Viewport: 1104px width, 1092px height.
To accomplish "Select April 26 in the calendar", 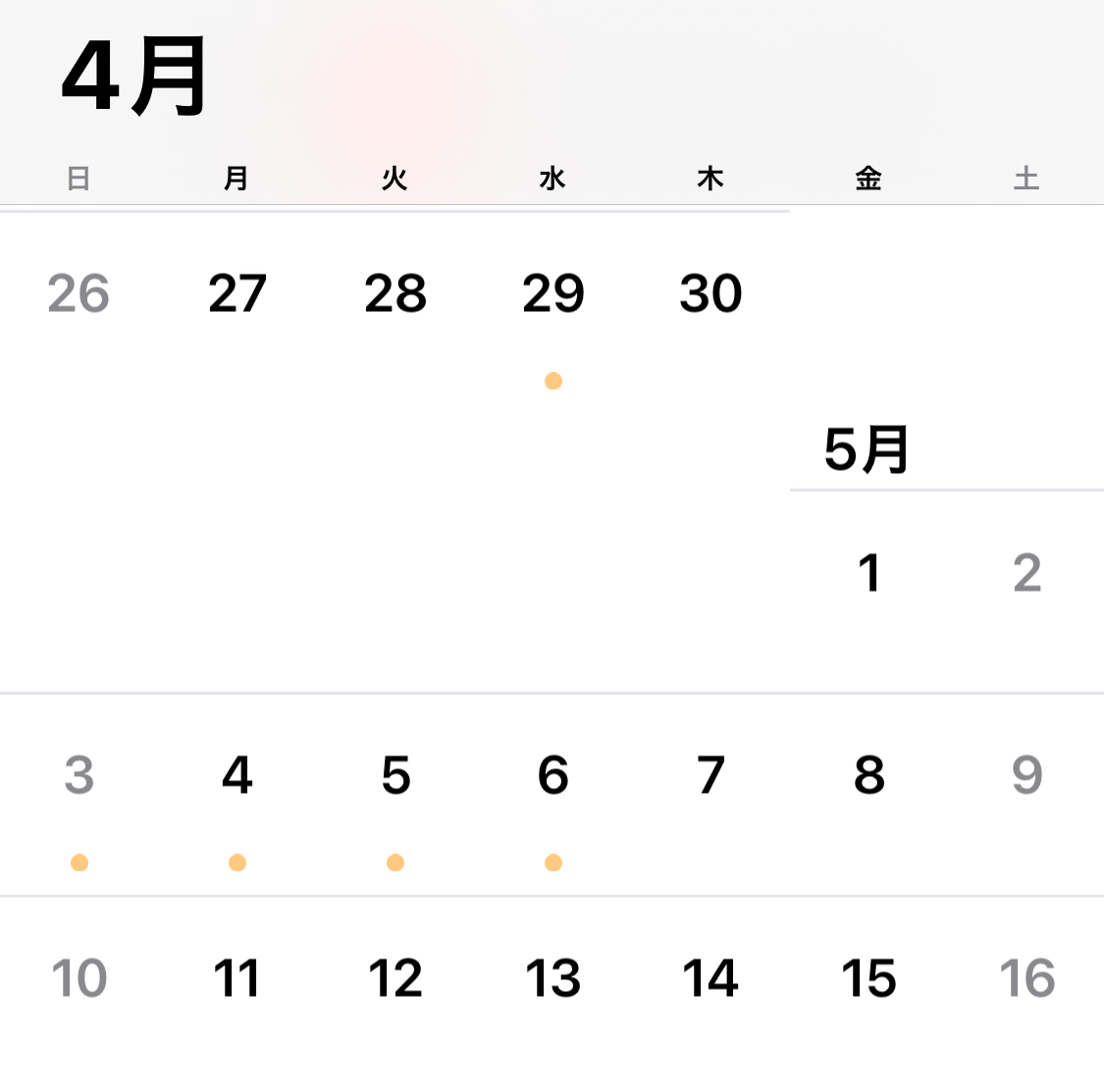I will (x=79, y=293).
